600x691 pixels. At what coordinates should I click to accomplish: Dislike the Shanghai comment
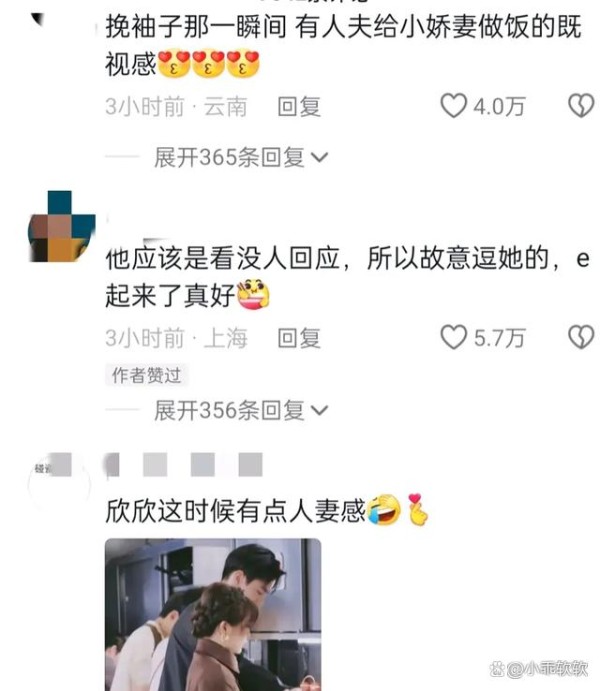click(x=581, y=338)
